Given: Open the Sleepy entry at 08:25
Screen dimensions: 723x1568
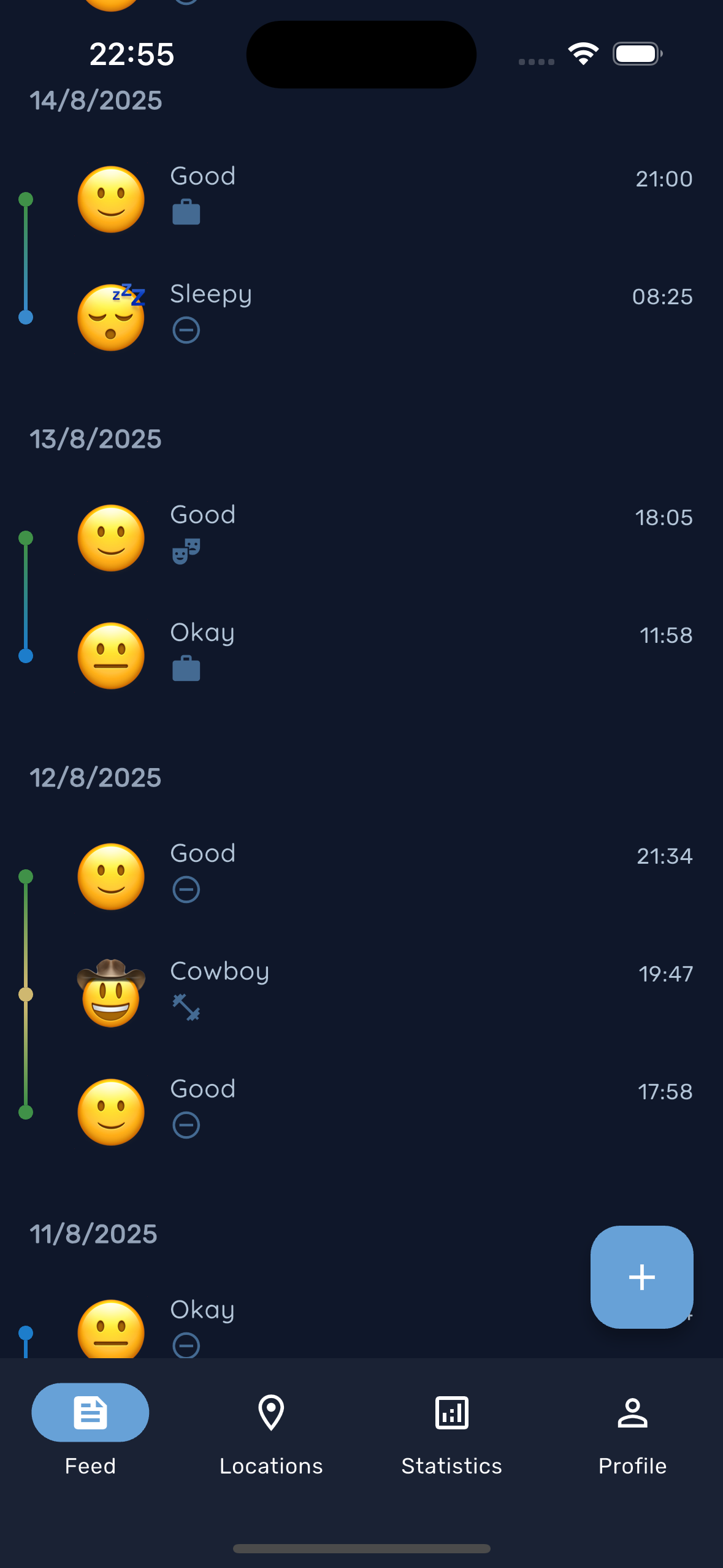Looking at the screenshot, I should [x=361, y=317].
